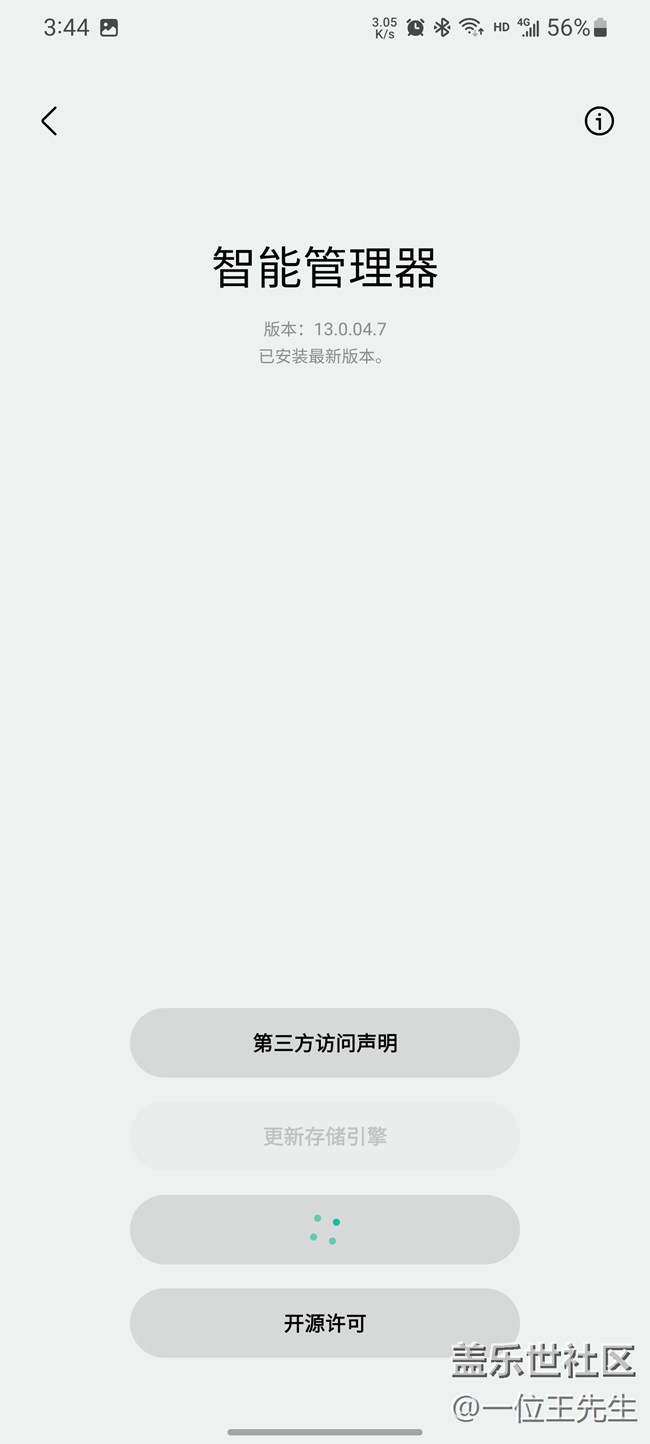Tap the 更新存储引擎 button
Image resolution: width=650 pixels, height=1444 pixels.
[324, 1136]
